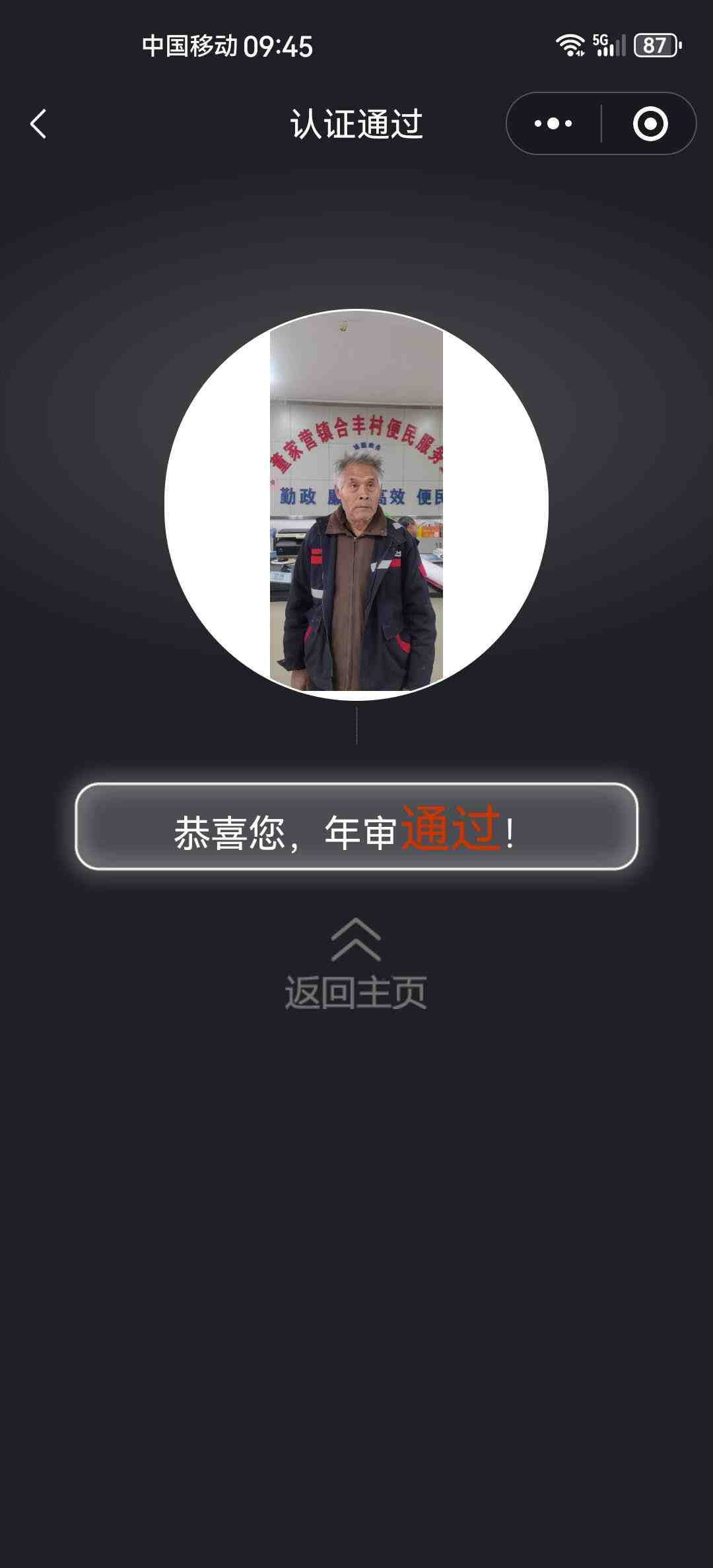Close the mini program with the circle icon
713x1568 pixels.
pyautogui.click(x=650, y=124)
